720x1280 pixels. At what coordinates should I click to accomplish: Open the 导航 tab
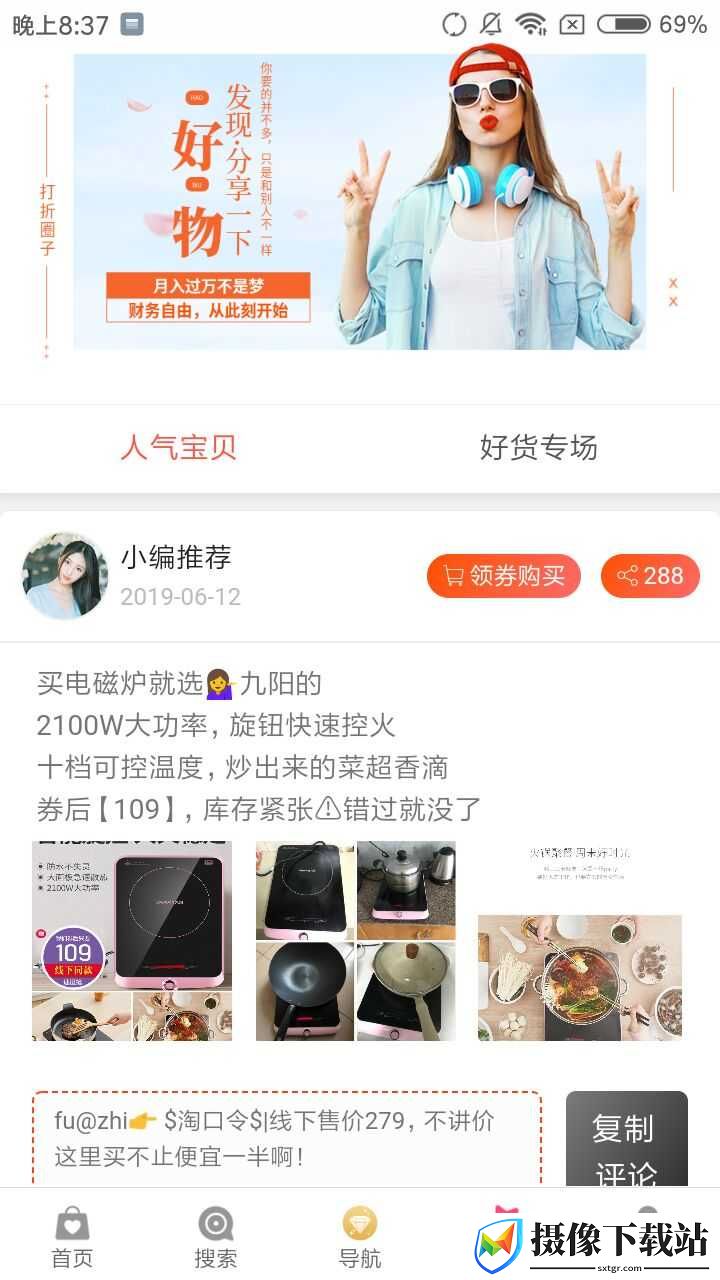(360, 1238)
